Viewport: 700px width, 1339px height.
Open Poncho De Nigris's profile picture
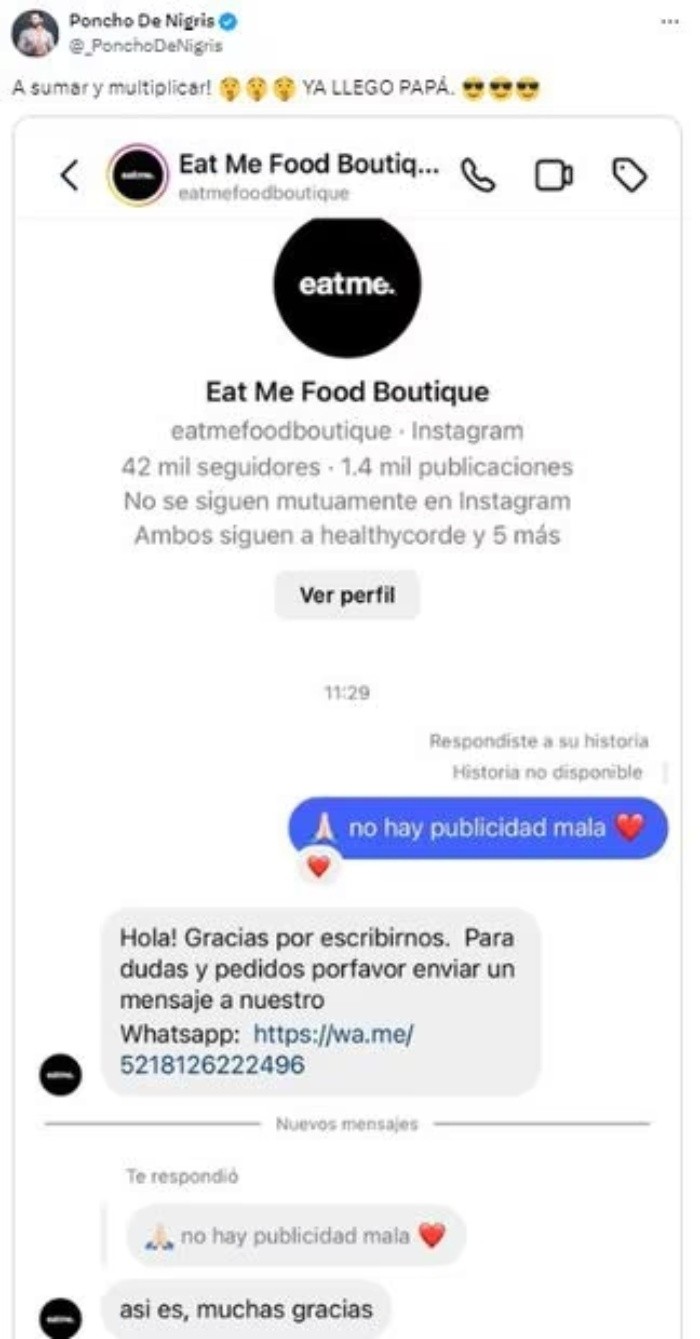point(34,34)
